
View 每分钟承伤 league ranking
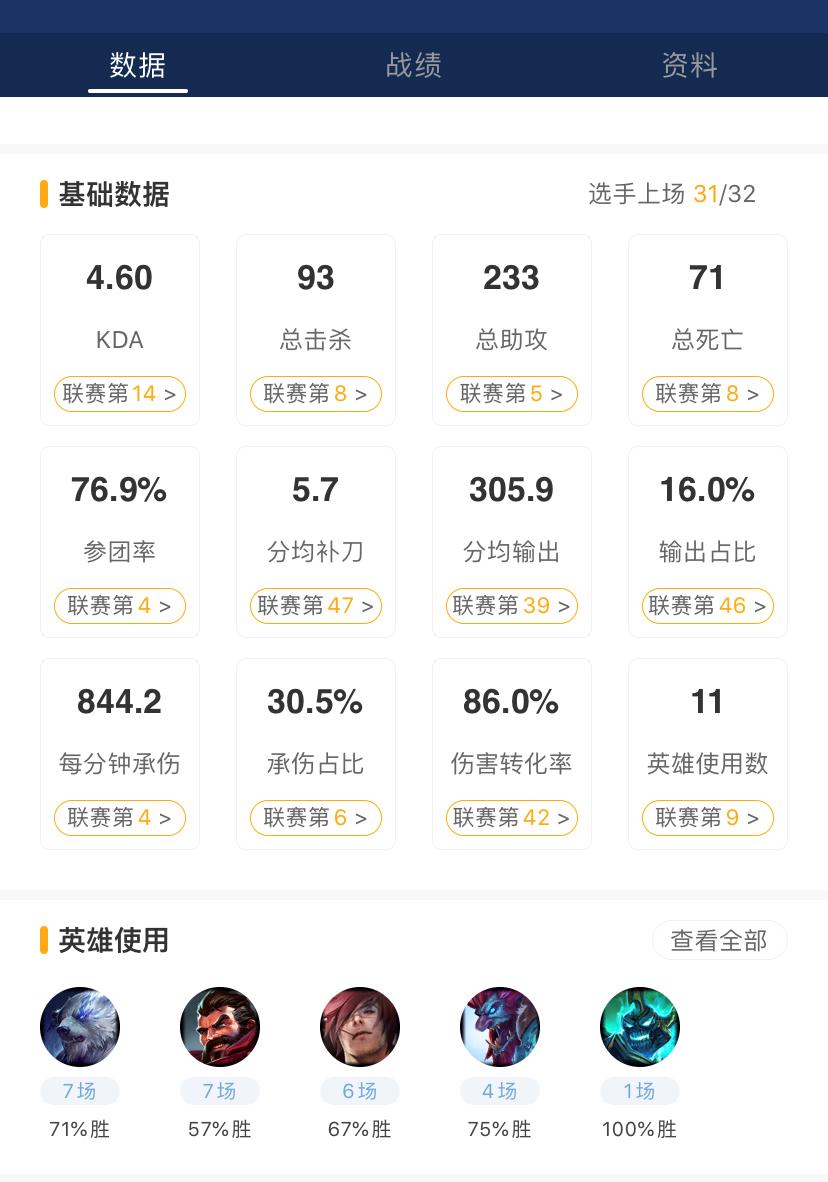(120, 818)
